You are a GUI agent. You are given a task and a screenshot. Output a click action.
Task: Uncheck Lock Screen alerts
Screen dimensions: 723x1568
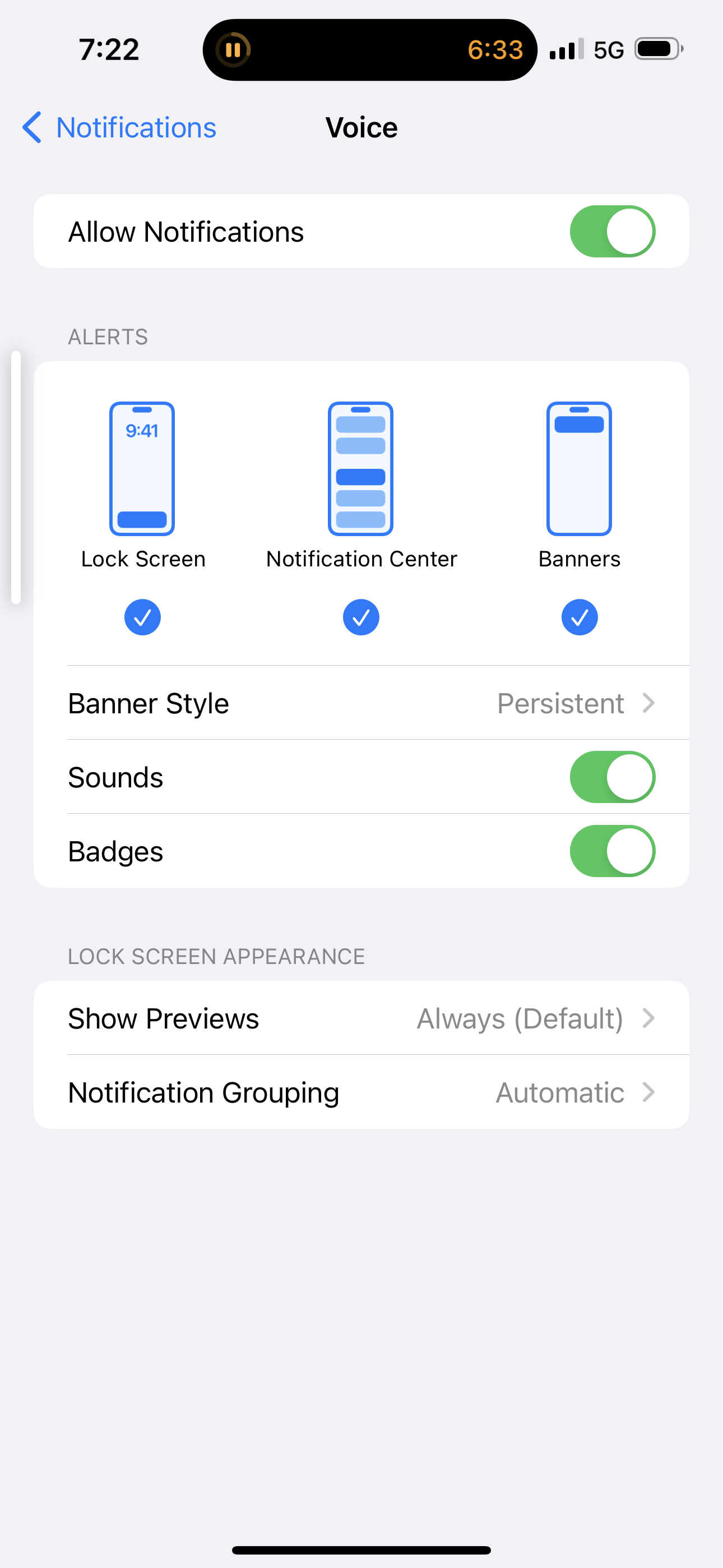tap(142, 617)
